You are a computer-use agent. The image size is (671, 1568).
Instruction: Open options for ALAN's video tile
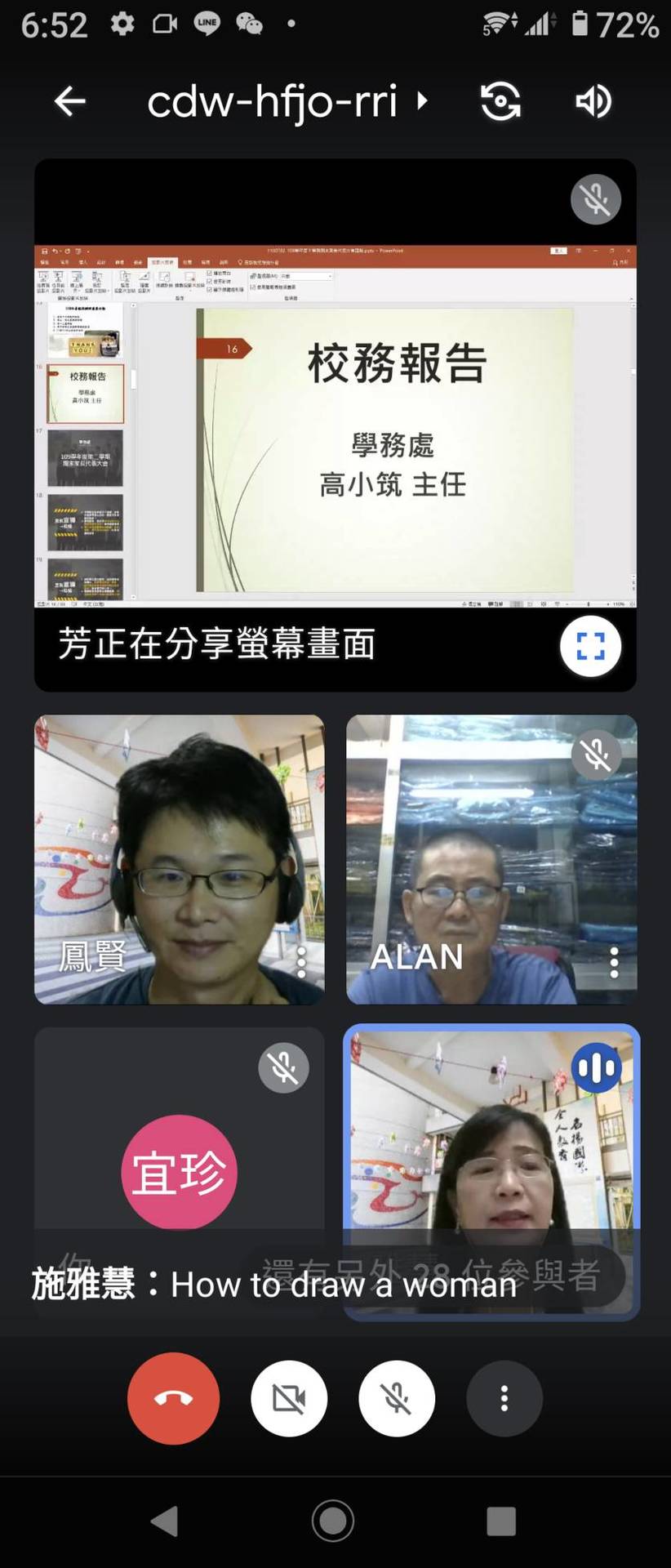(x=614, y=963)
